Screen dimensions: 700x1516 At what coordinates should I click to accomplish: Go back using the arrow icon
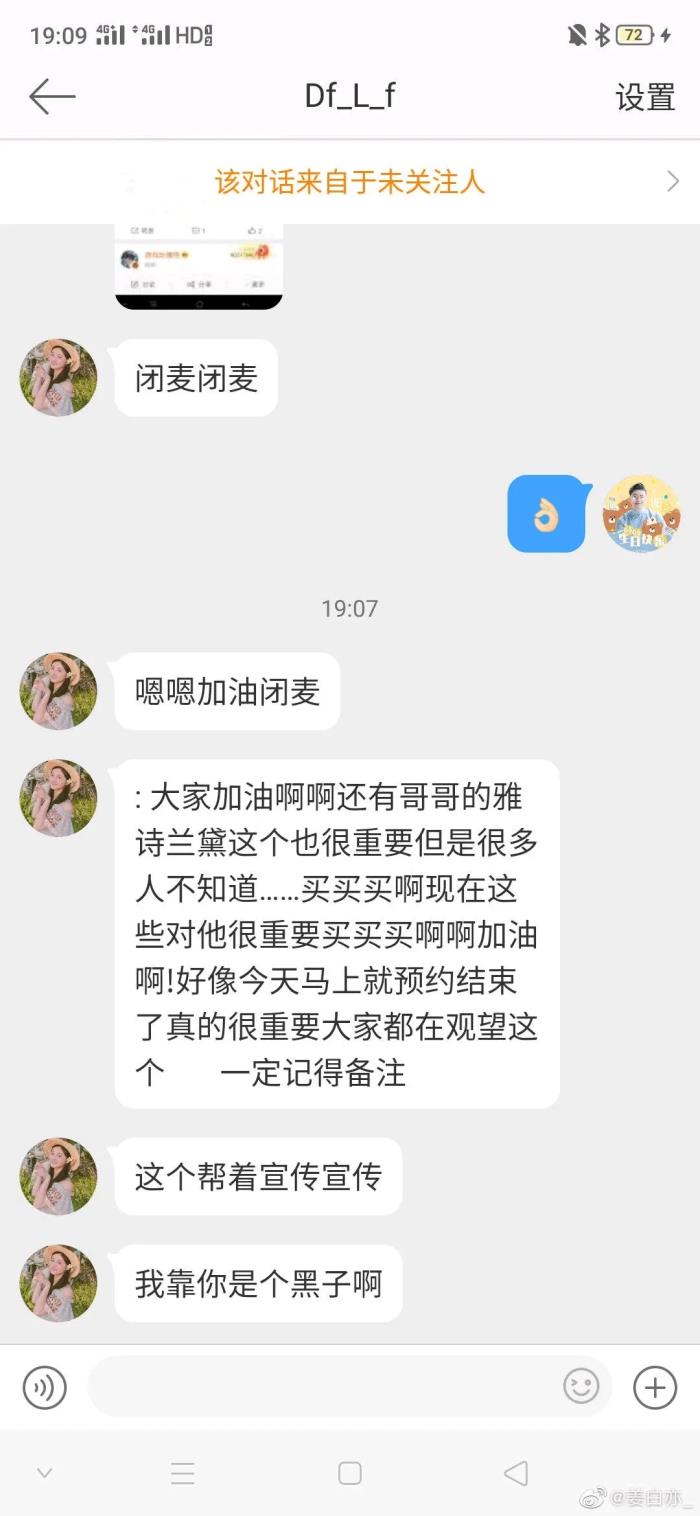52,97
